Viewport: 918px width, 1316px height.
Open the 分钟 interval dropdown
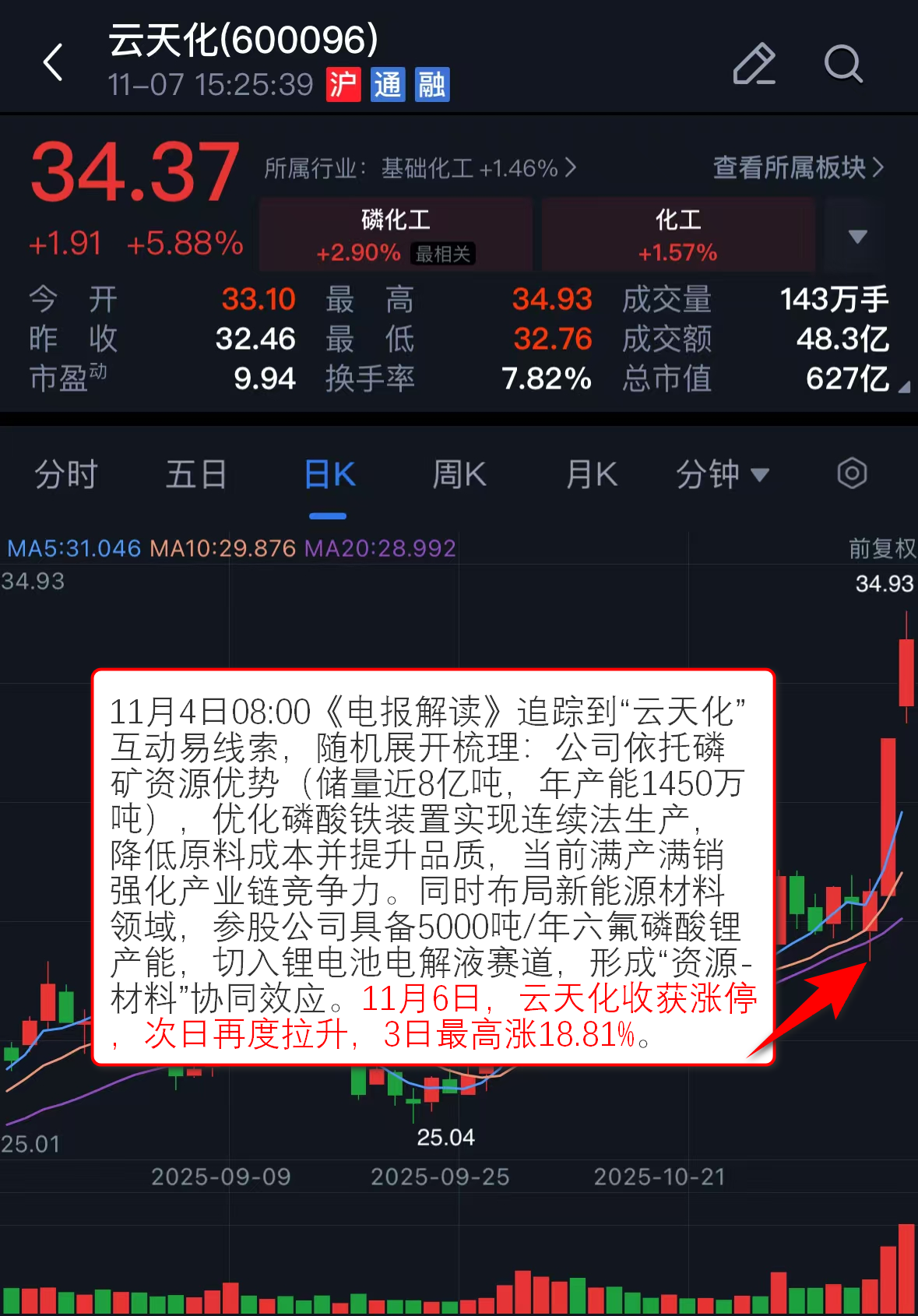pos(722,474)
